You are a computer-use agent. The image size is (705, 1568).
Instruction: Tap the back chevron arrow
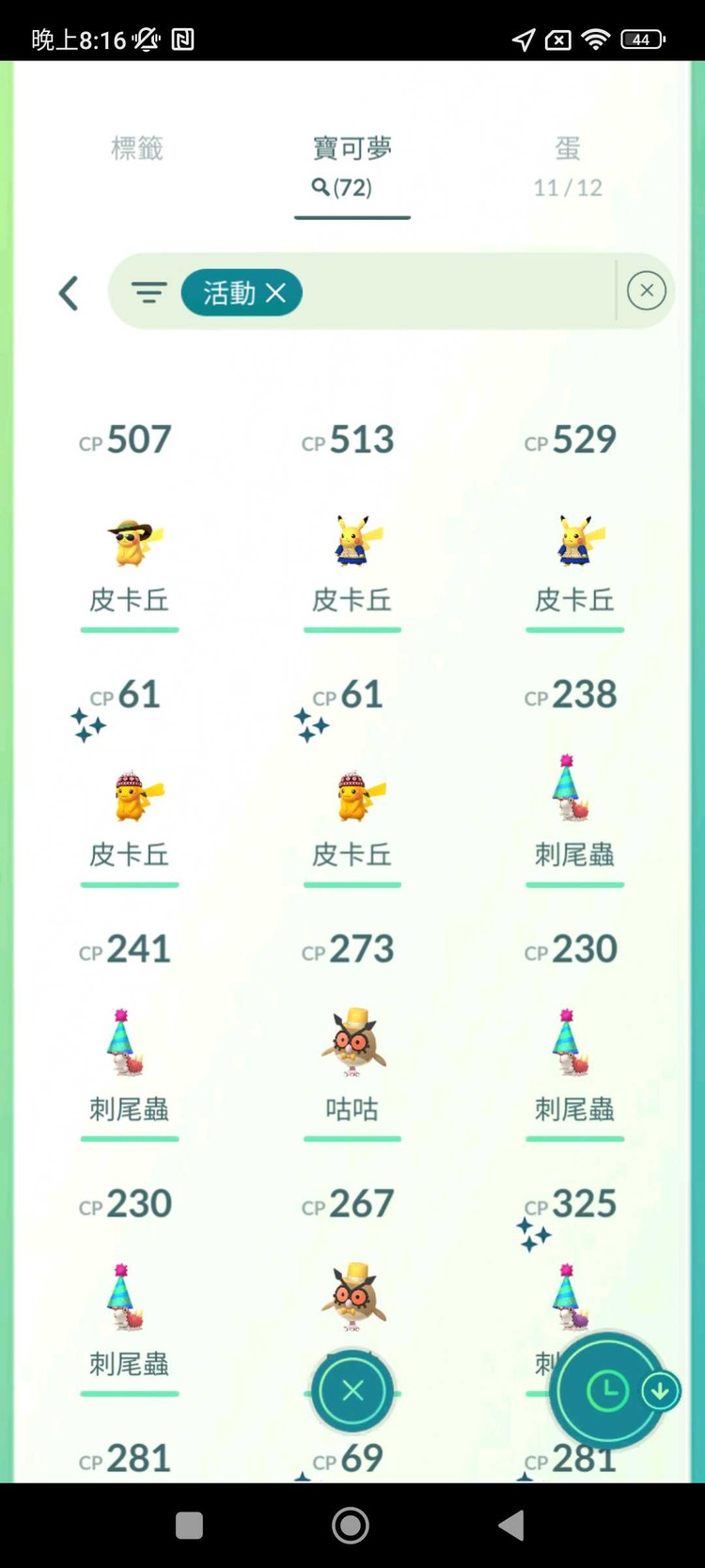coord(69,293)
